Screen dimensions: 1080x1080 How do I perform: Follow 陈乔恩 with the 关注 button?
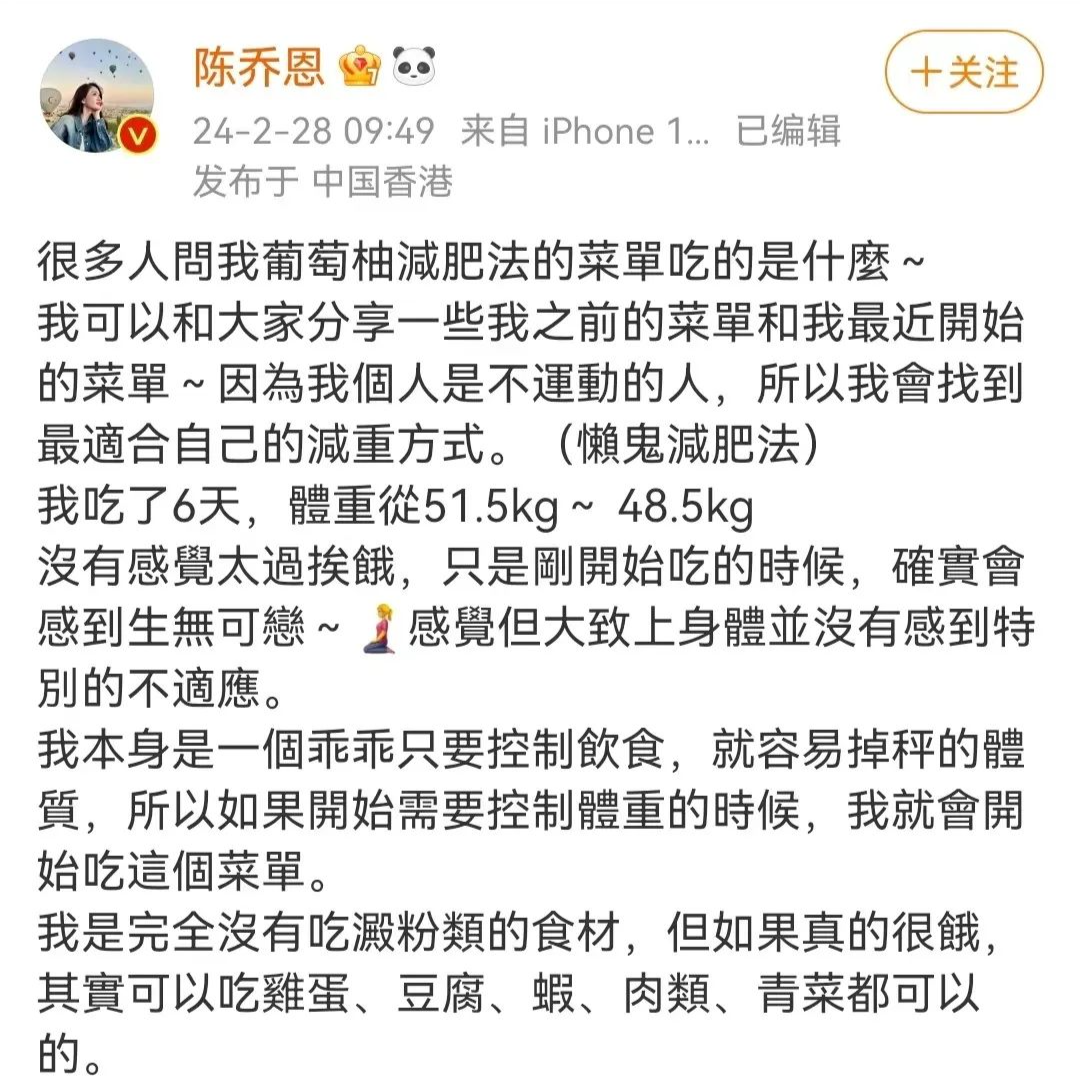click(x=964, y=72)
